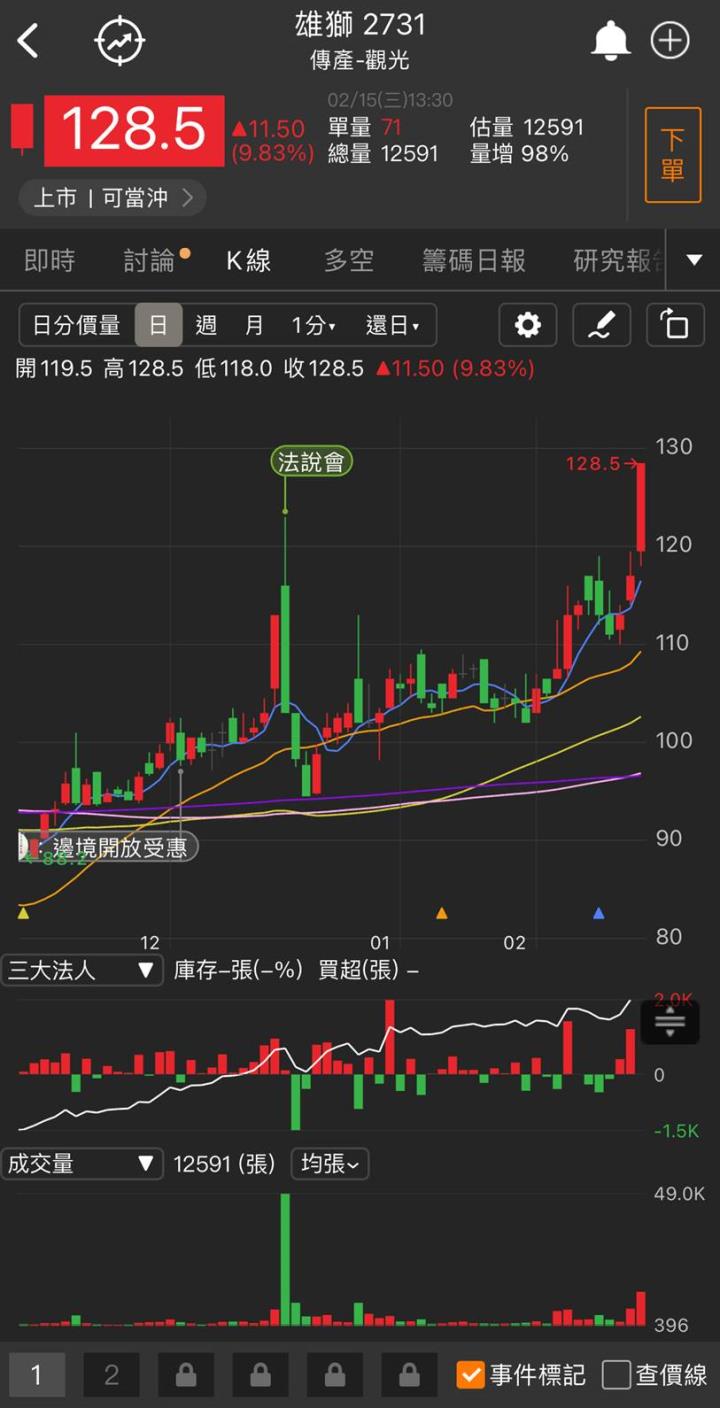Open the price alert bell
720x1408 pixels.
pos(610,41)
